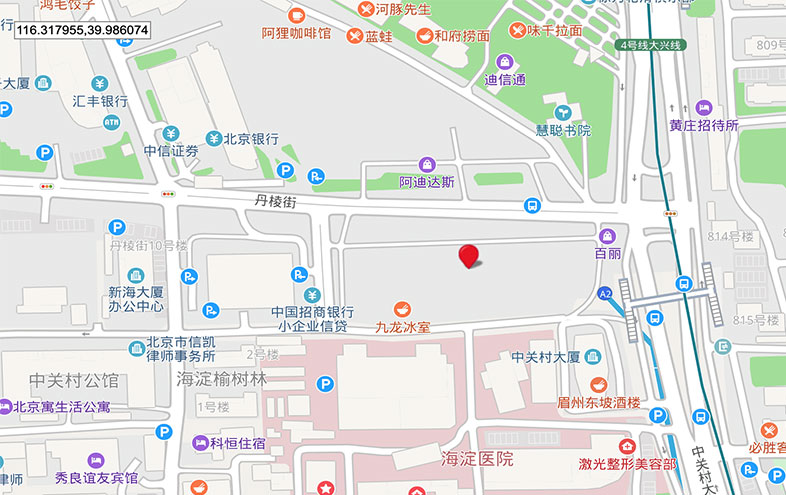Screen dimensions: 786x495
Task: Open the 百丽 store marker
Action: coord(607,235)
